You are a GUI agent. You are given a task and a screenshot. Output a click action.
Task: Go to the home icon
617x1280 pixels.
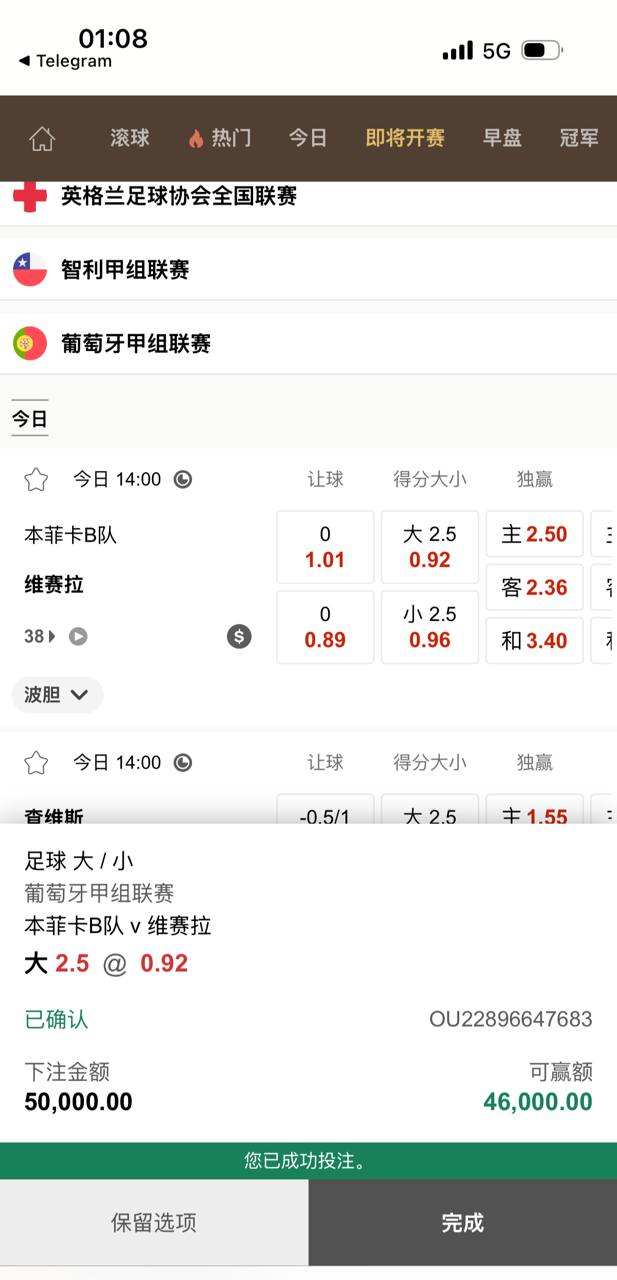[x=42, y=138]
